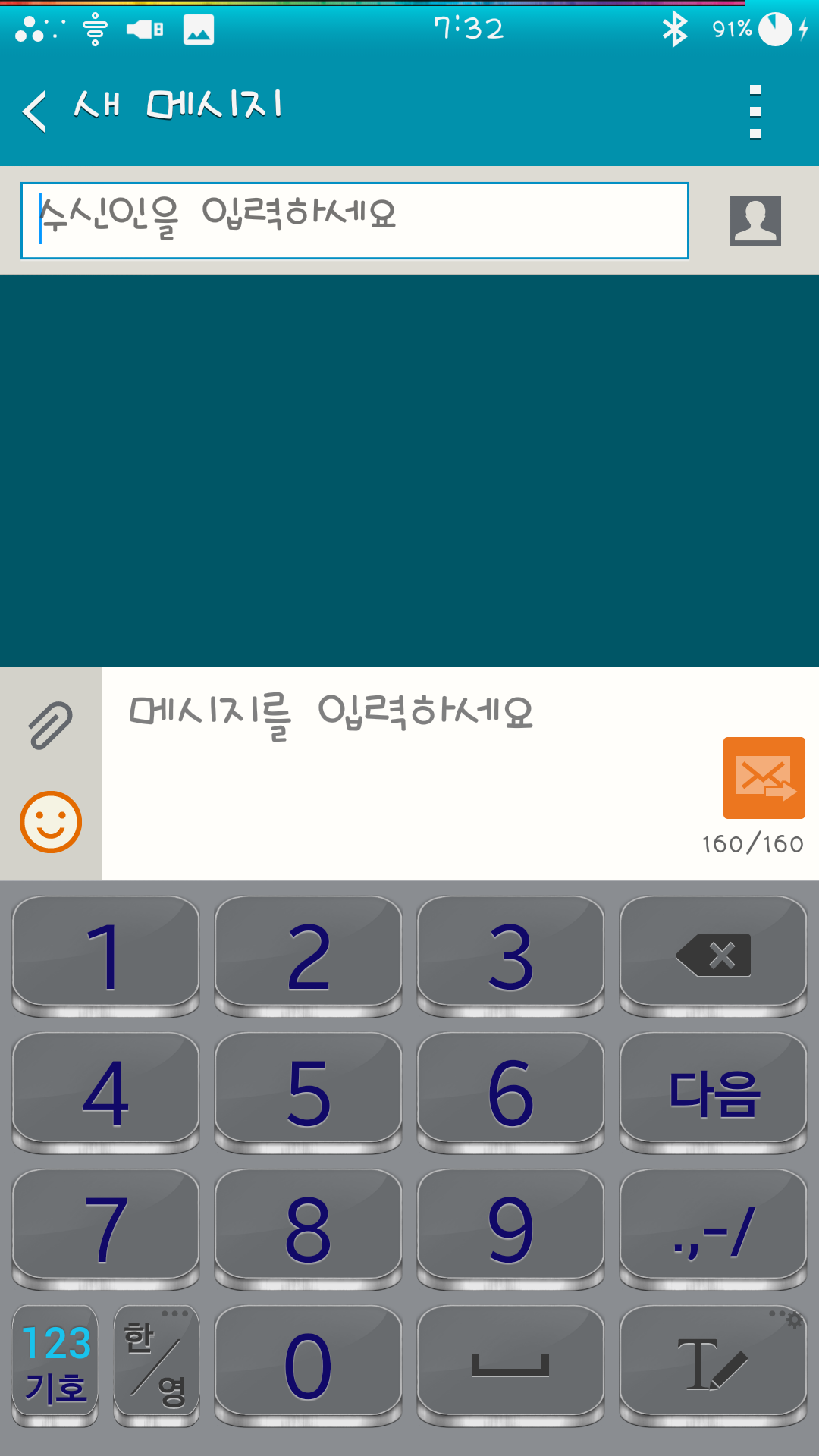The image size is (819, 1456).
Task: Go back from the 새 메시지 screen
Action: coord(35,111)
